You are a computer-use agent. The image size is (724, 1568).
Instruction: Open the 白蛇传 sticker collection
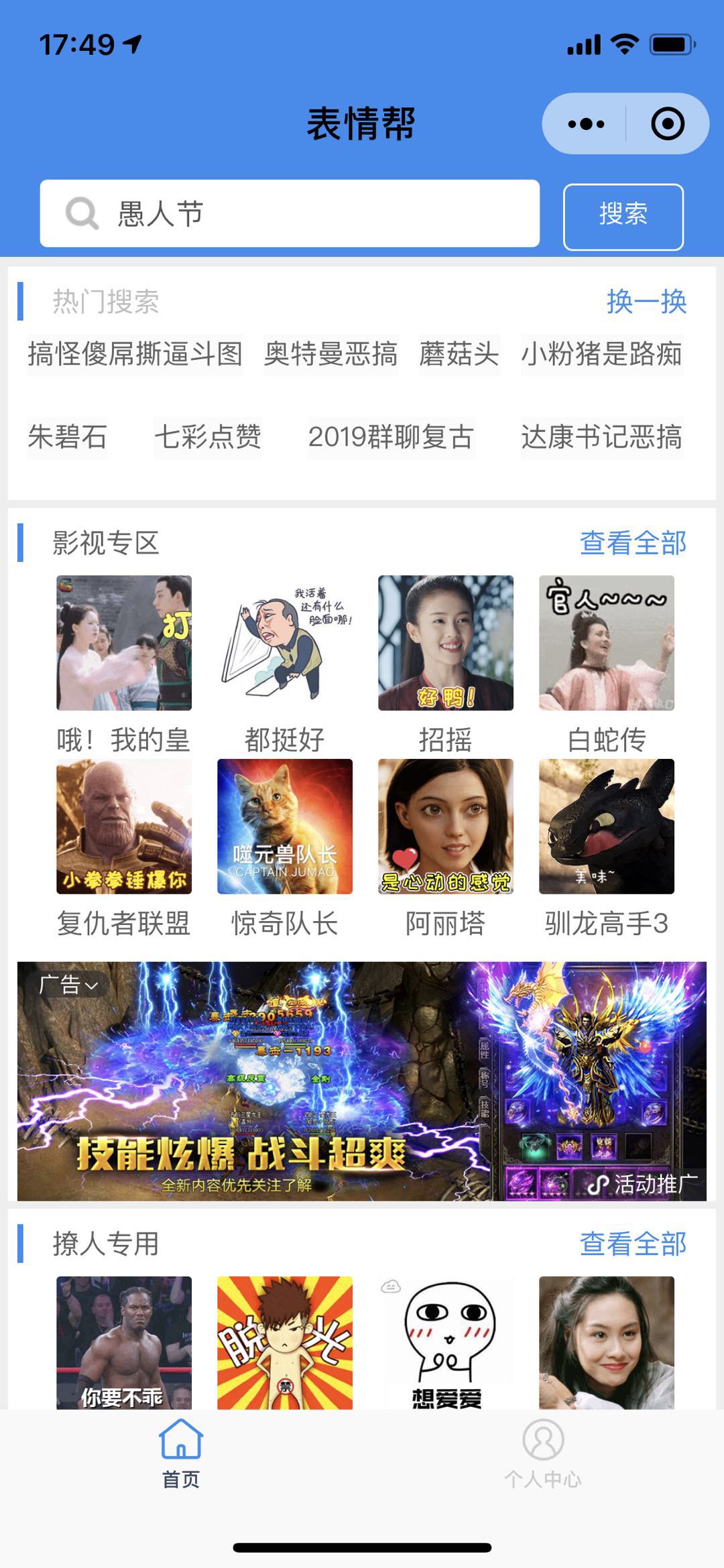coord(607,644)
